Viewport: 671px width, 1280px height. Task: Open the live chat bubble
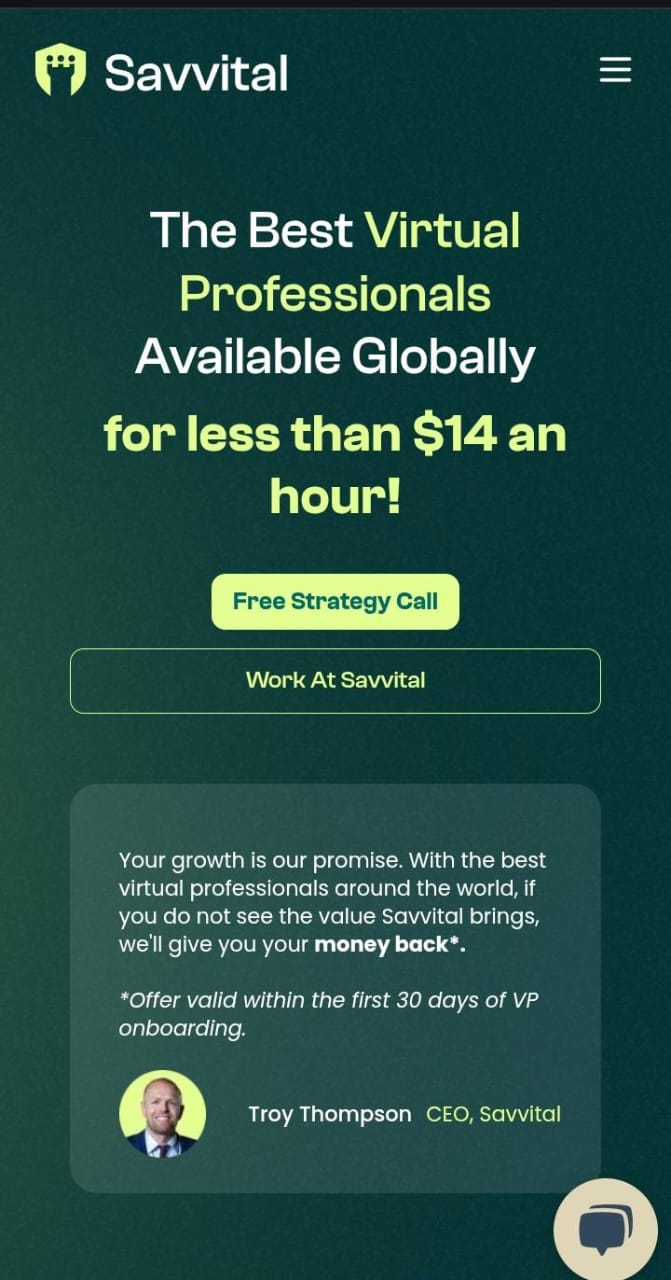605,1230
